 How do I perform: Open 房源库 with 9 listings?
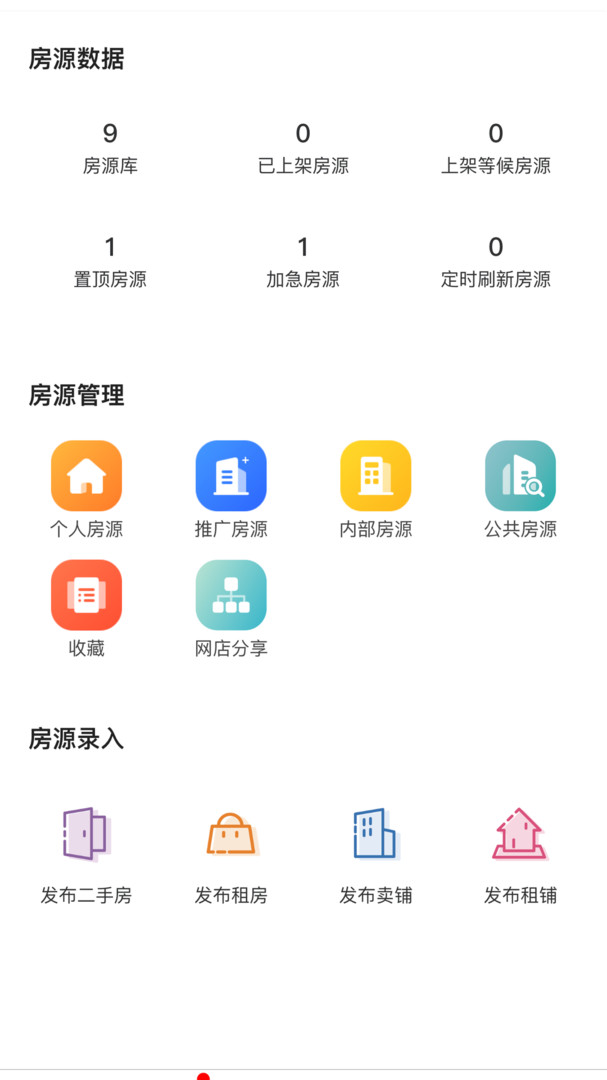click(110, 148)
